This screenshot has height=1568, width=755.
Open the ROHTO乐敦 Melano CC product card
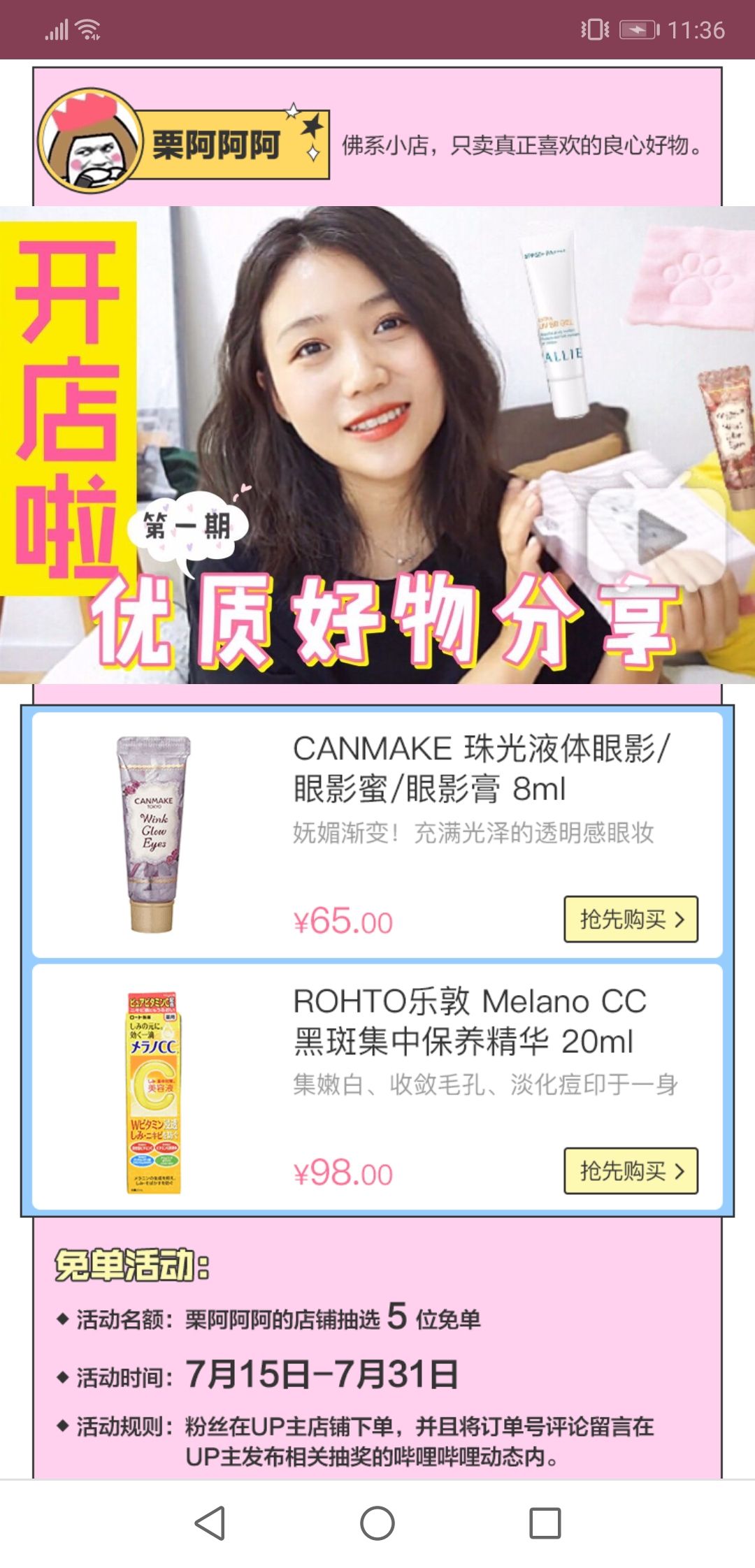377,1087
